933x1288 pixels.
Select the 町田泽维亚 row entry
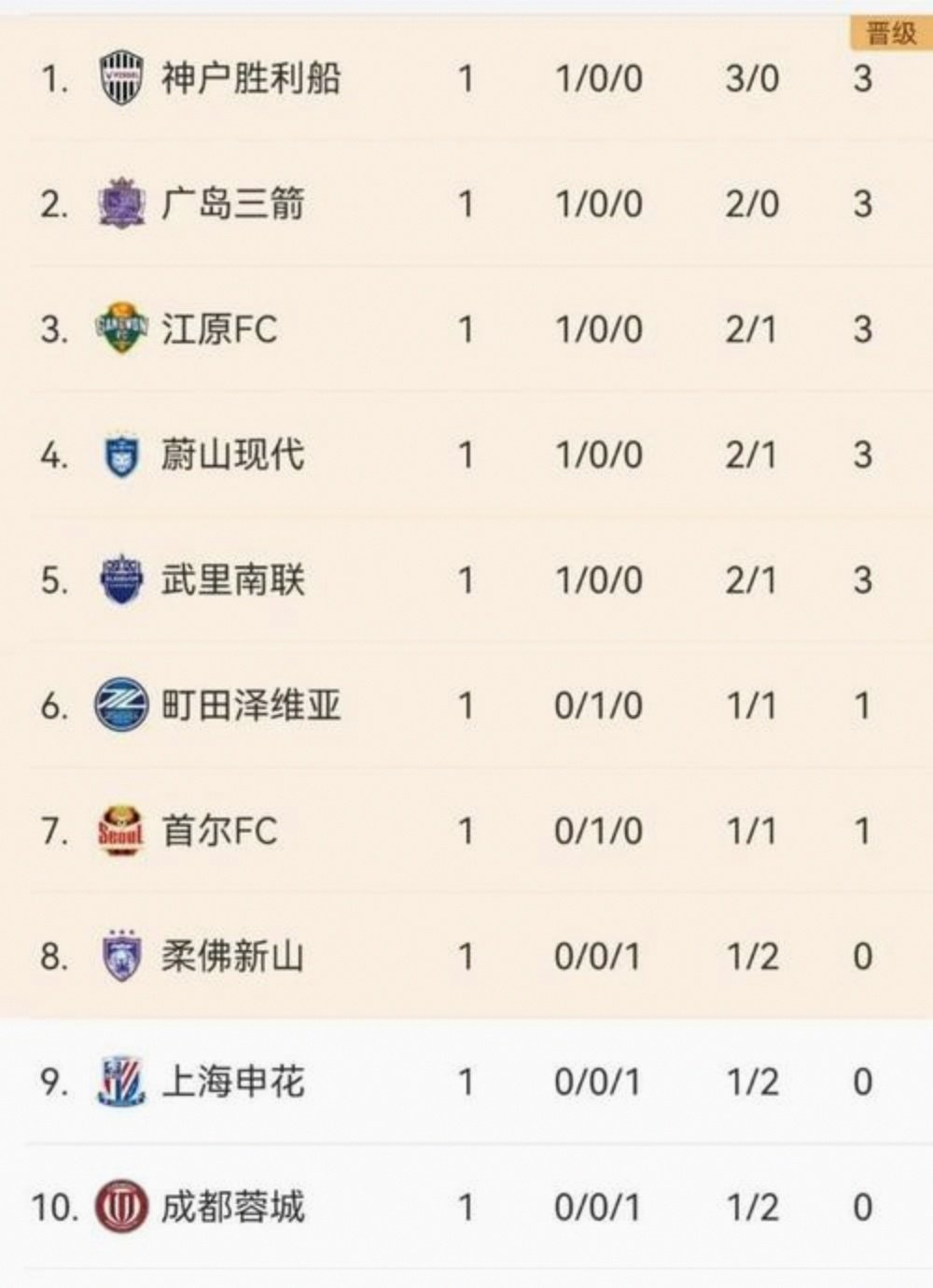(x=466, y=707)
